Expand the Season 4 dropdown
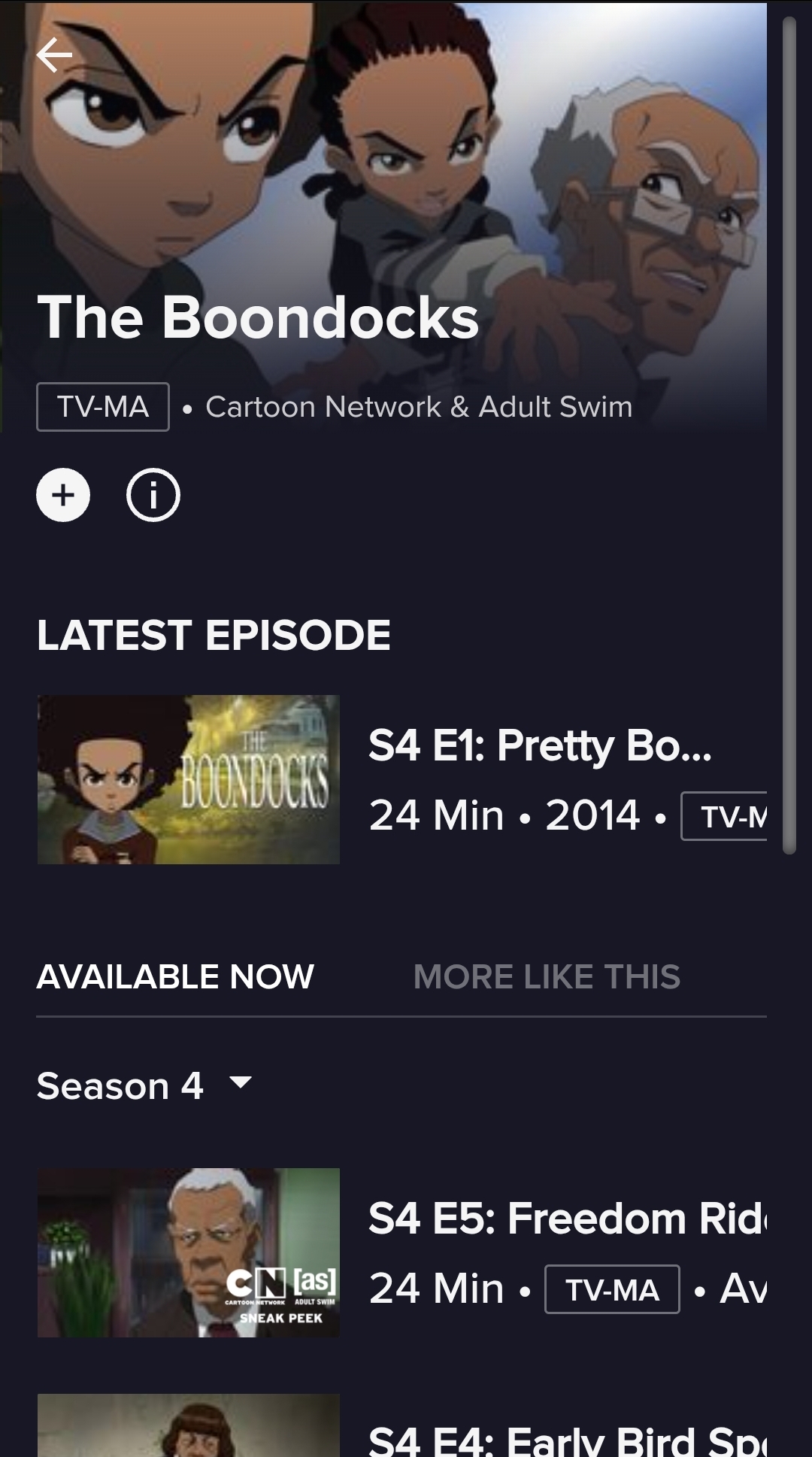 tap(144, 1085)
